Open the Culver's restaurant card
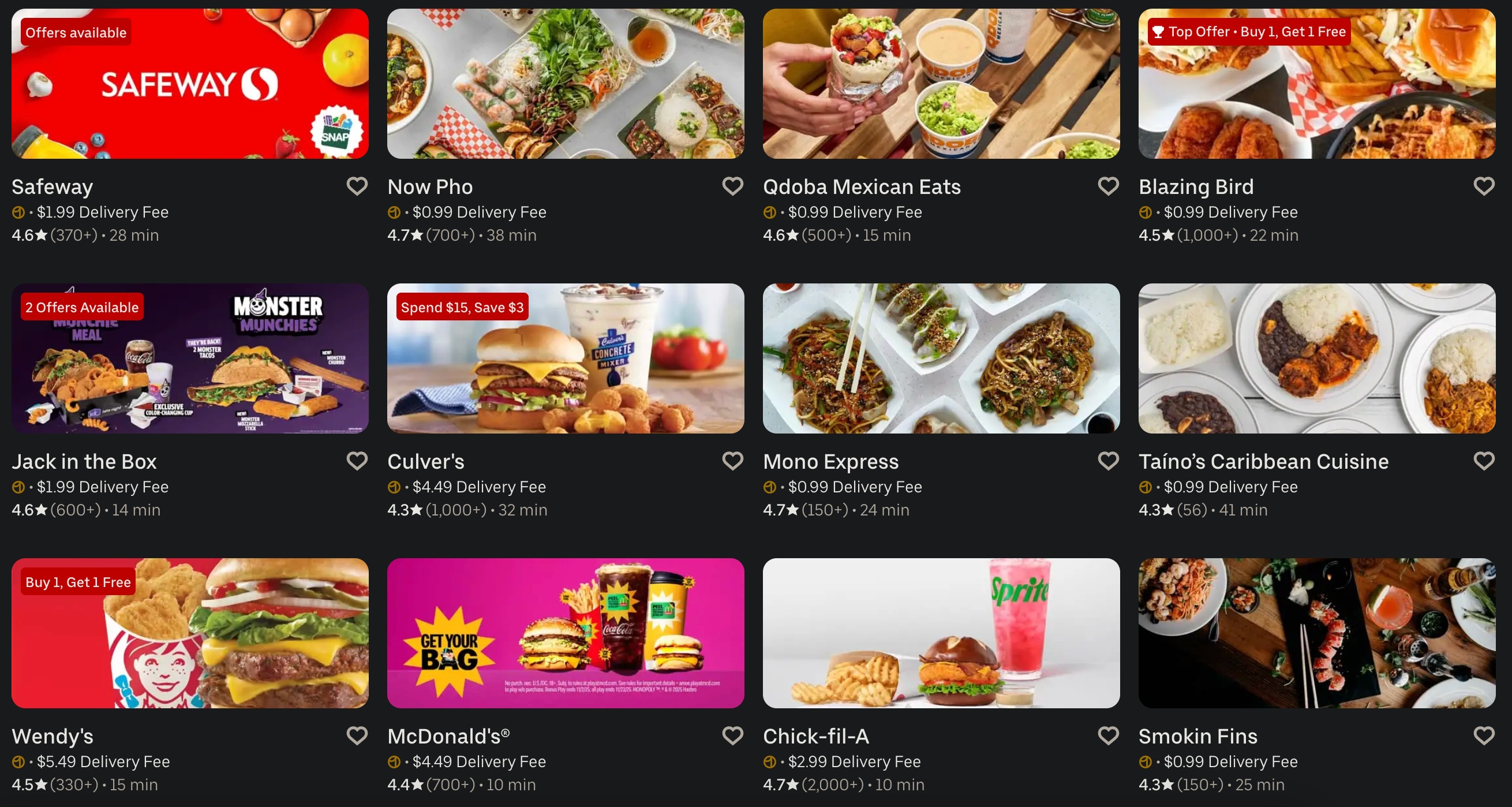The height and width of the screenshot is (807, 1512). [565, 358]
